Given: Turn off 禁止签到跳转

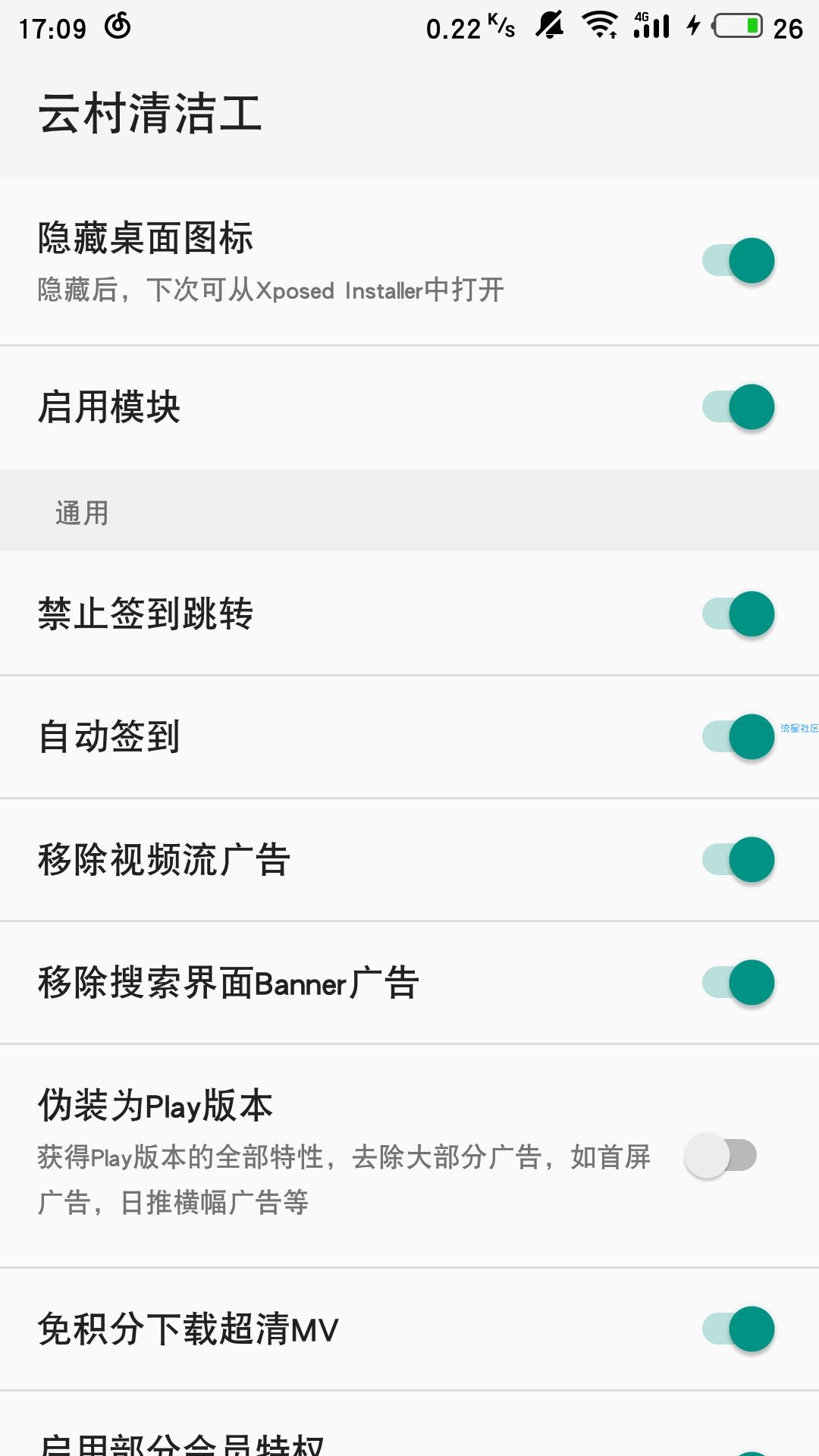Looking at the screenshot, I should click(x=739, y=613).
